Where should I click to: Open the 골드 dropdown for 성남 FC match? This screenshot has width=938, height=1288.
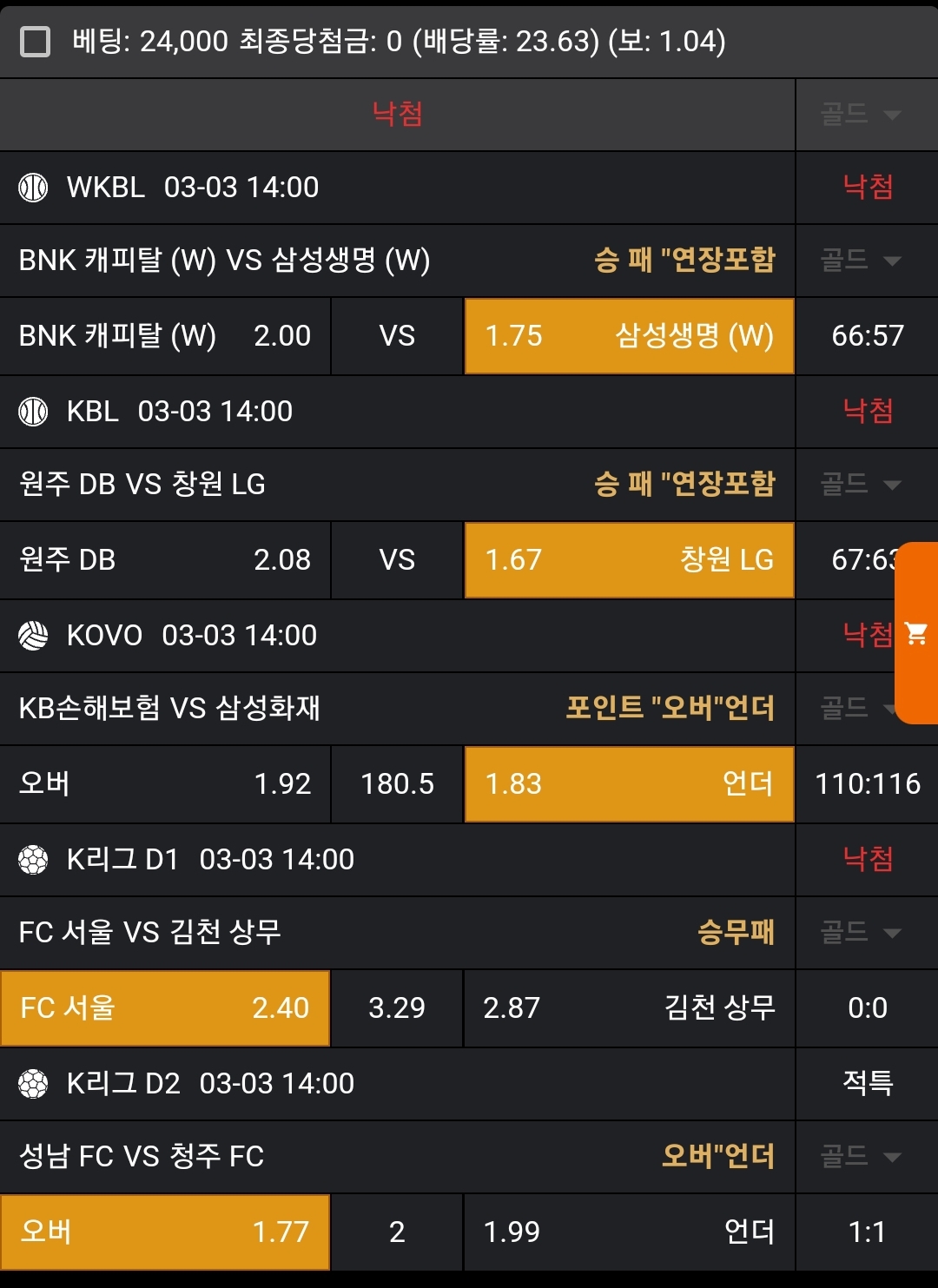pyautogui.click(x=862, y=1156)
